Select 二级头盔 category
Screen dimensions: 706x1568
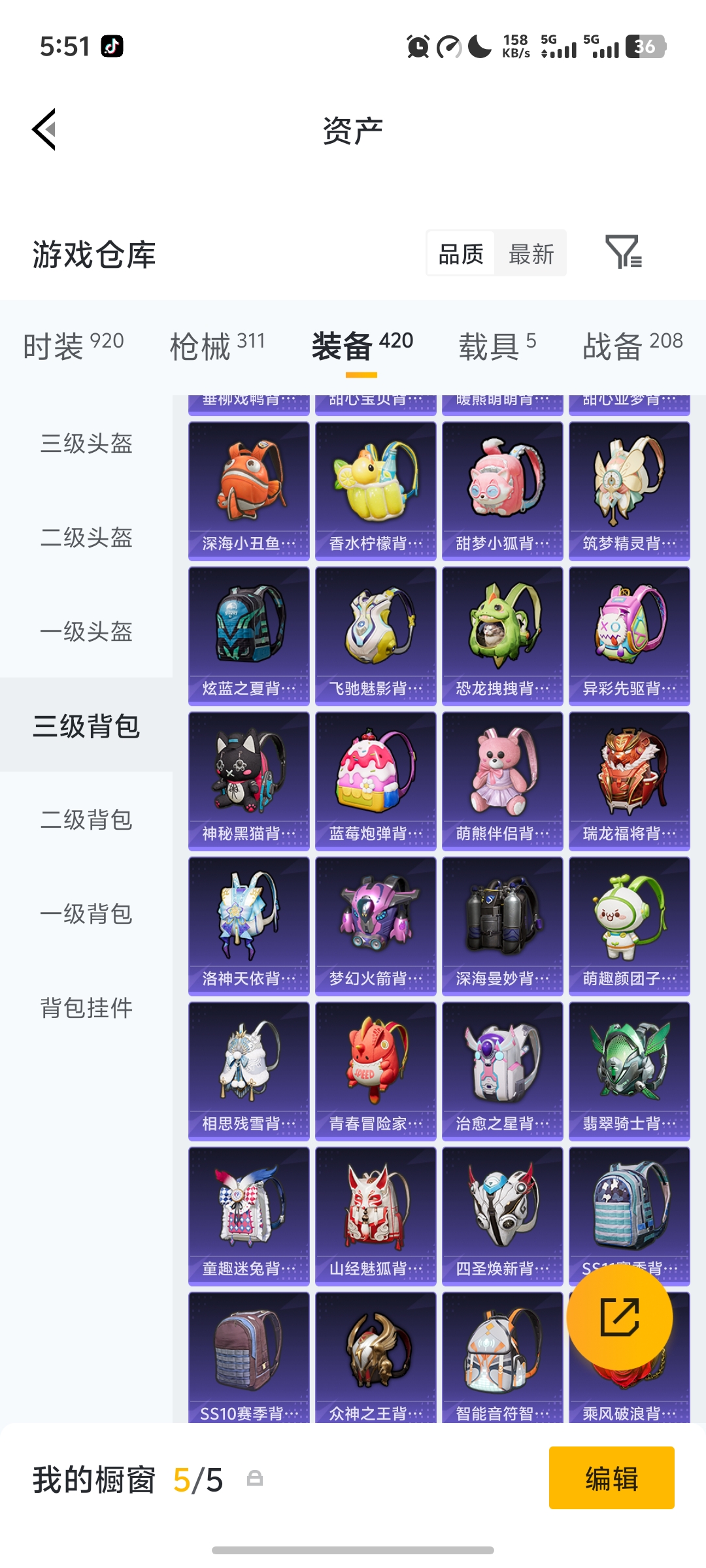(86, 538)
